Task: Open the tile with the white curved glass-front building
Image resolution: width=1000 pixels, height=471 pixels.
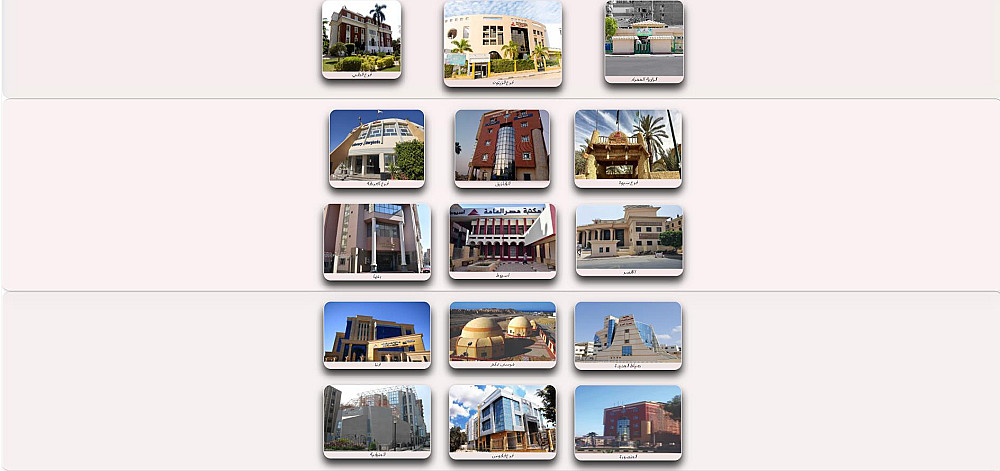Action: pos(376,146)
